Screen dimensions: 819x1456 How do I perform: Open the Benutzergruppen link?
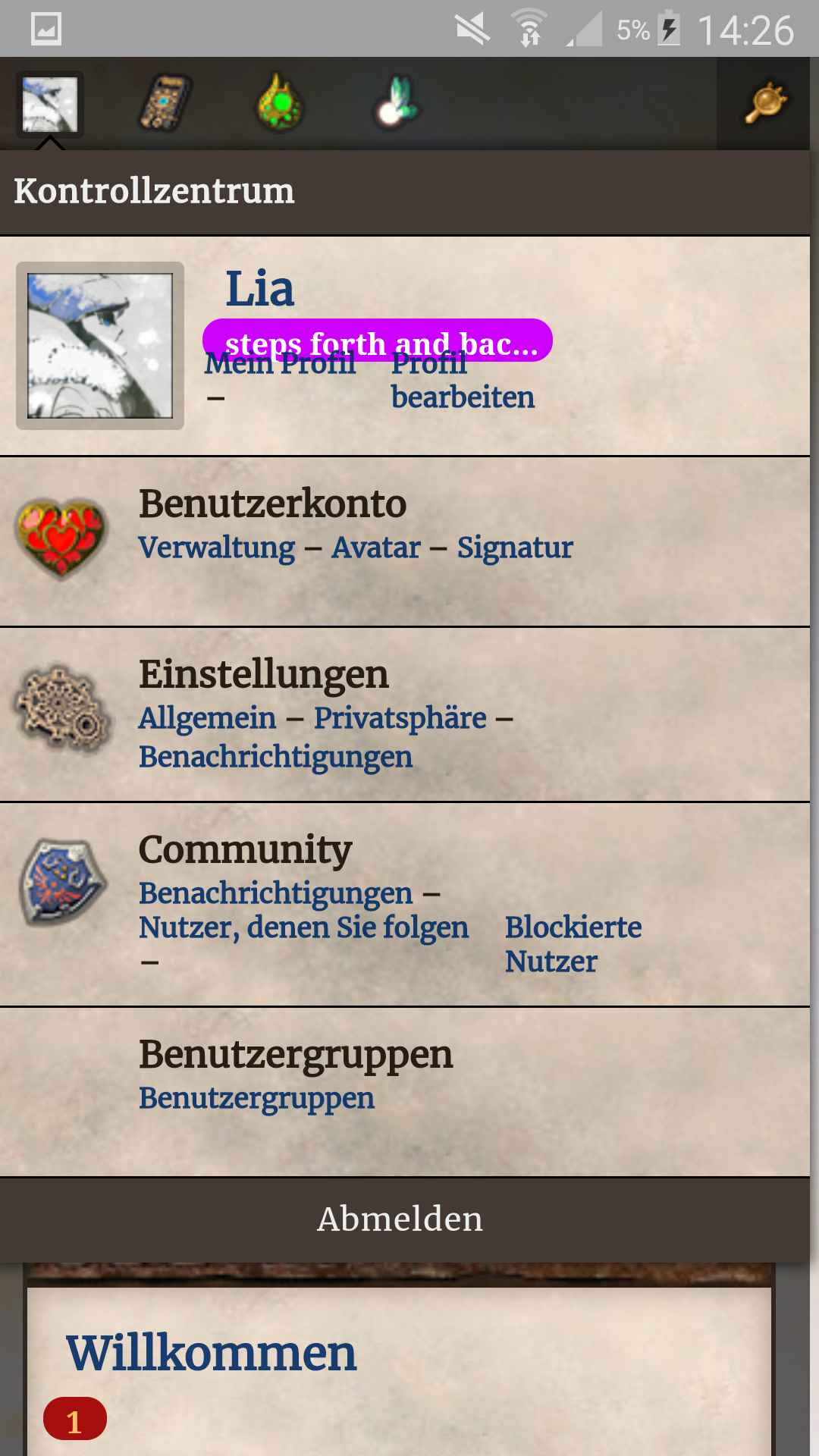coord(256,1098)
